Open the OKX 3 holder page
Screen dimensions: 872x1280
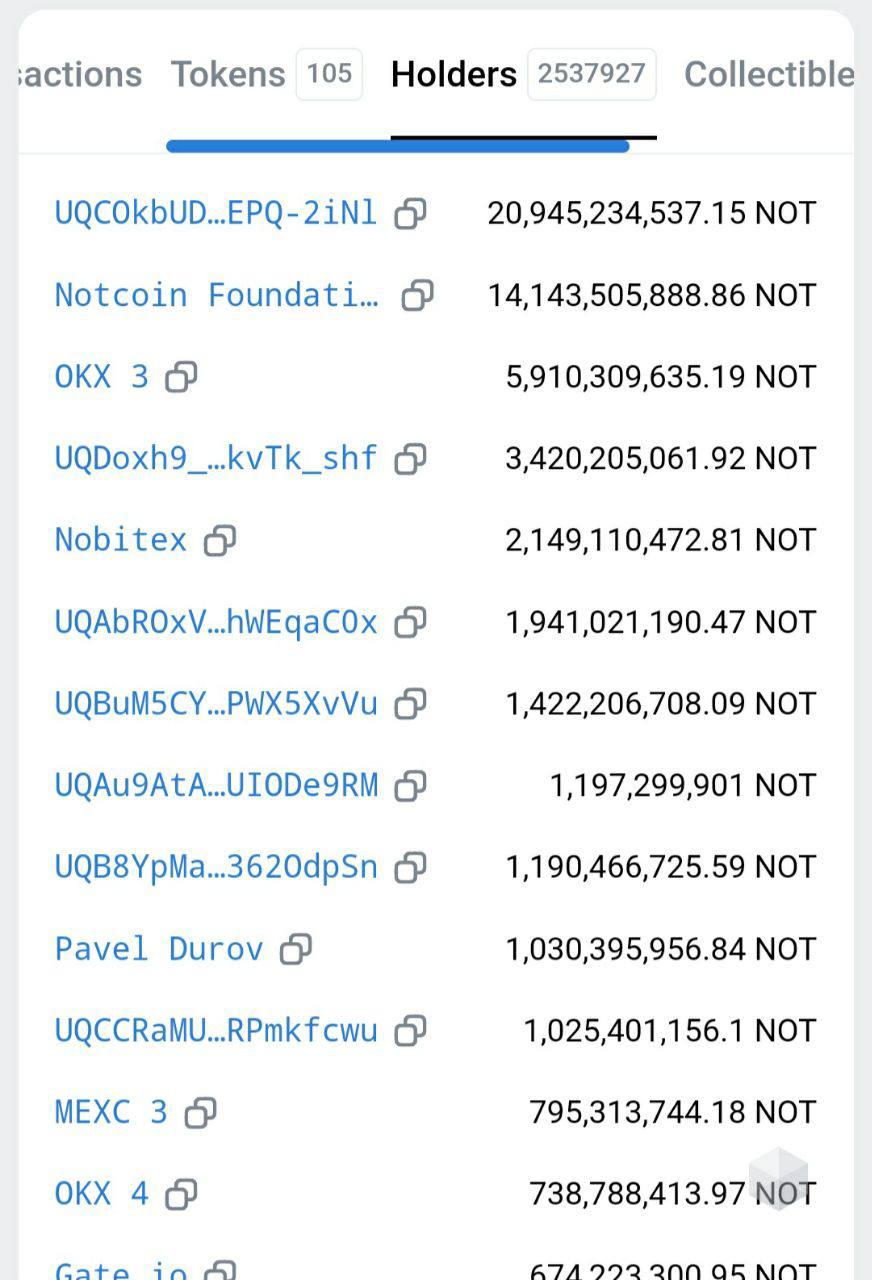pos(101,377)
